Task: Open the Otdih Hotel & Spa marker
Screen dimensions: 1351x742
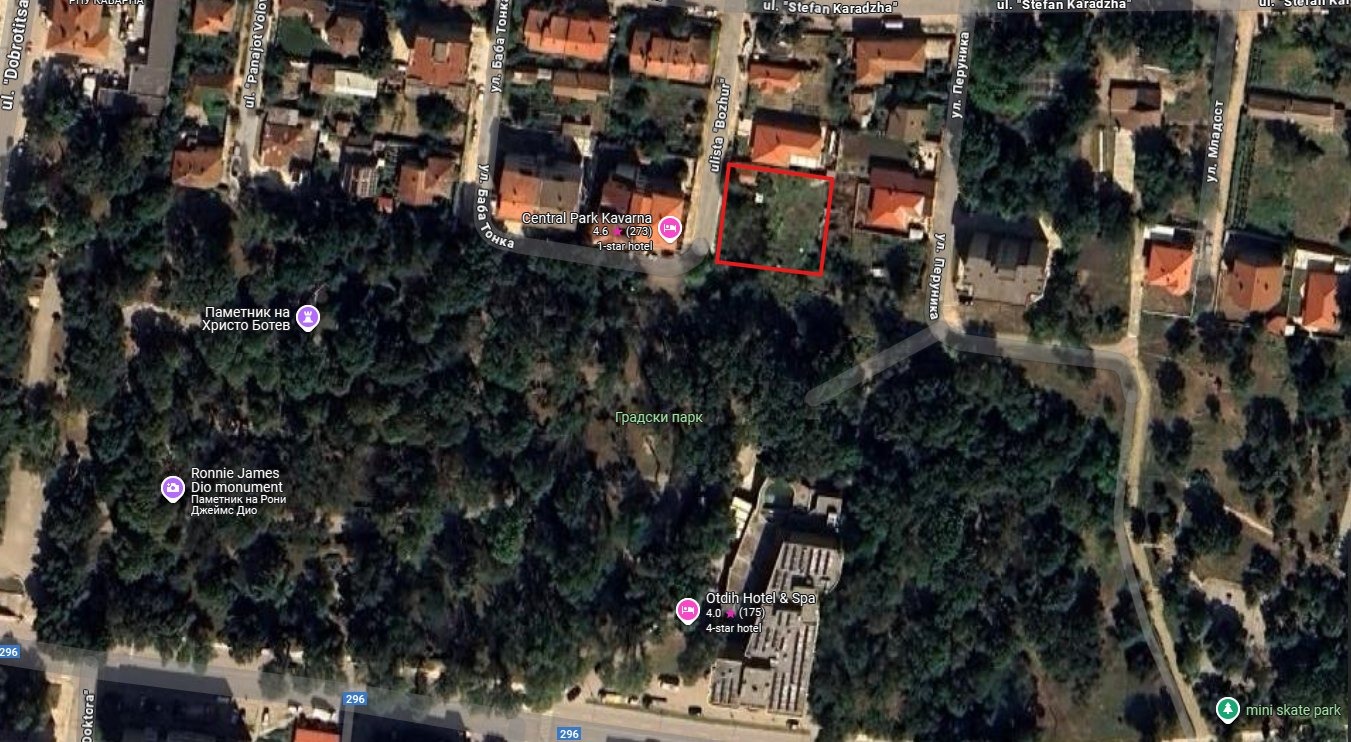Action: 687,609
